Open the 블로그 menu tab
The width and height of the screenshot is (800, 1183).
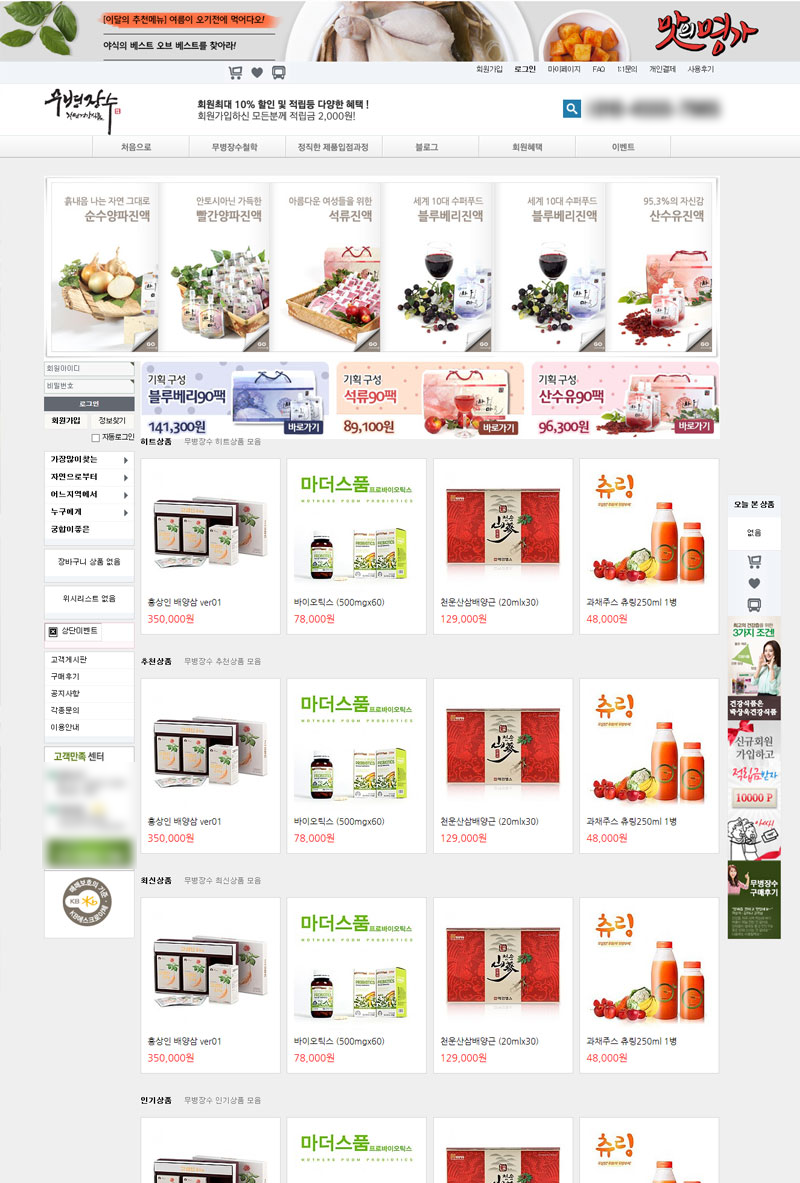[x=427, y=147]
